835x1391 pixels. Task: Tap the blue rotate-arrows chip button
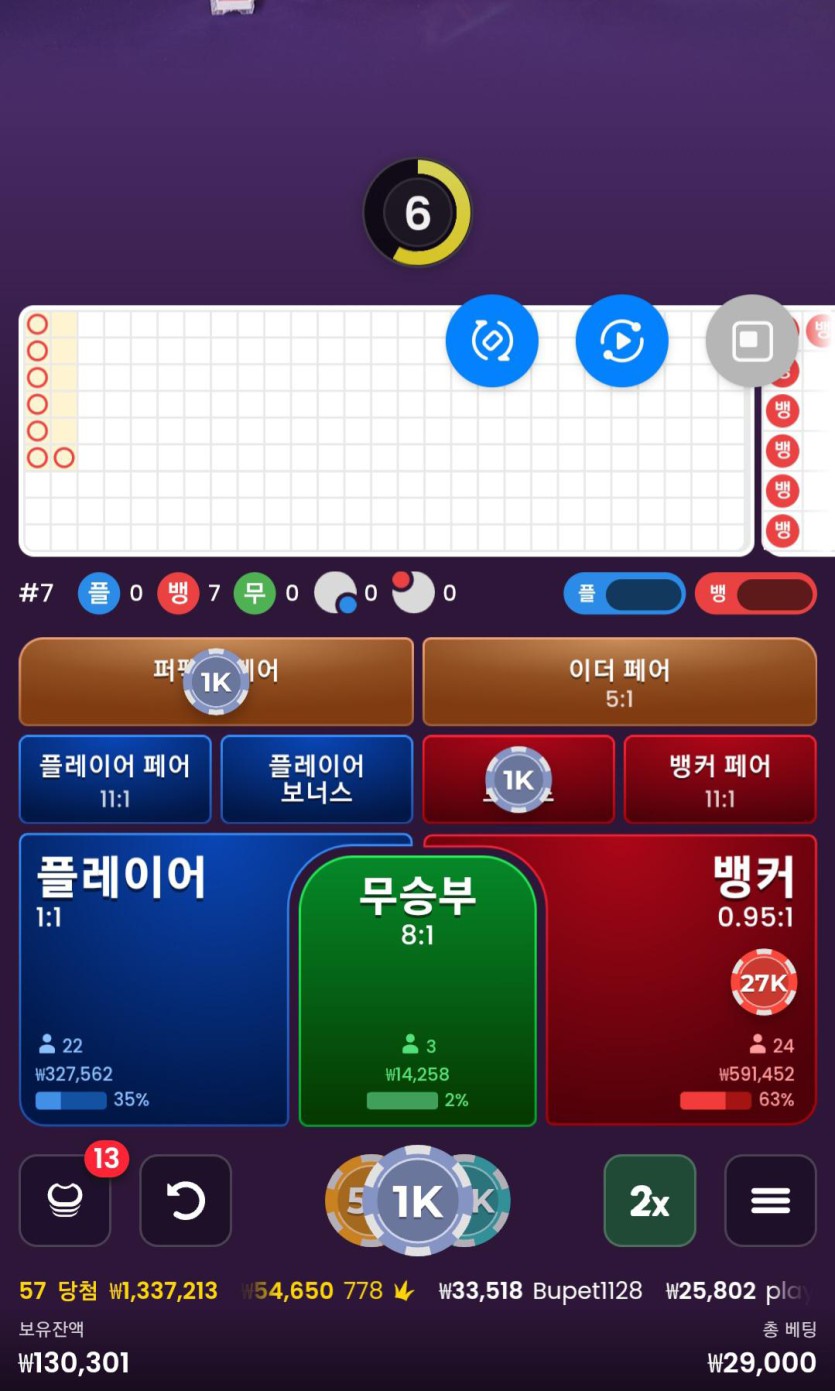(491, 341)
